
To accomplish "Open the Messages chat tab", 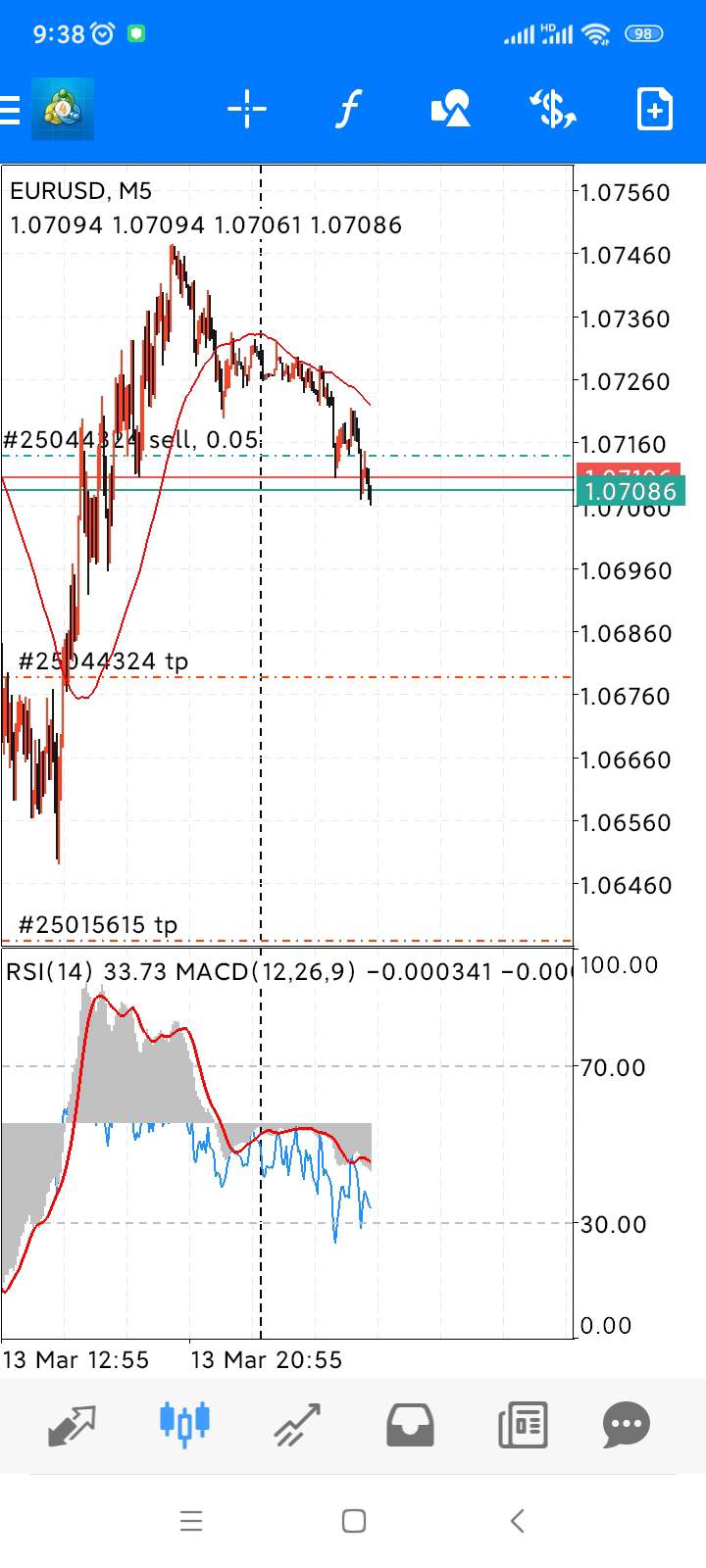I will pyautogui.click(x=627, y=1425).
